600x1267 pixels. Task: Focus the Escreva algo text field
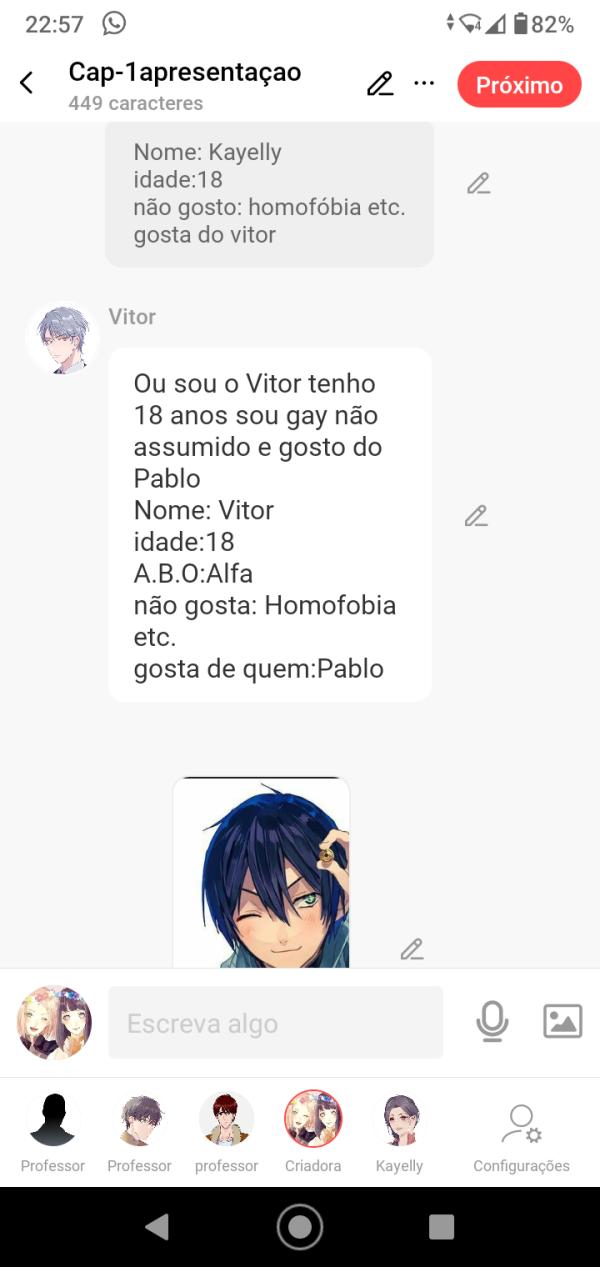pos(275,1023)
